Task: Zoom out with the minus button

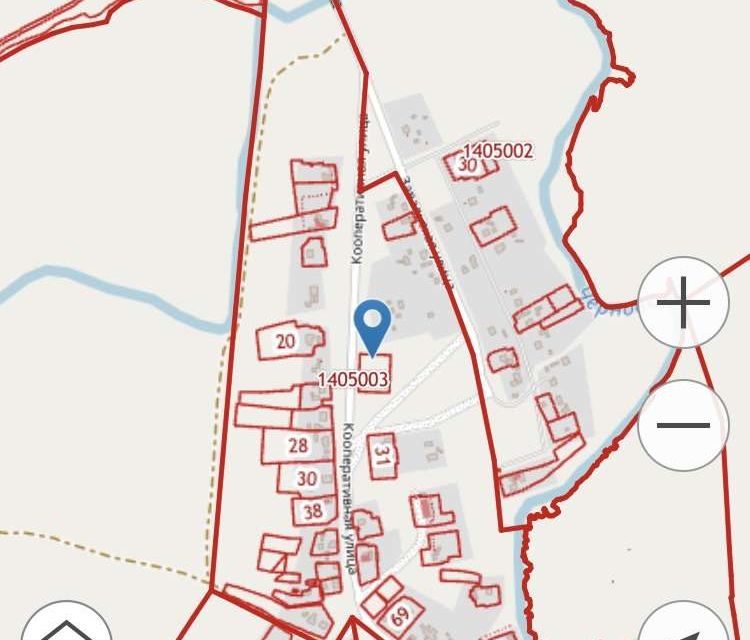Action: [x=683, y=425]
